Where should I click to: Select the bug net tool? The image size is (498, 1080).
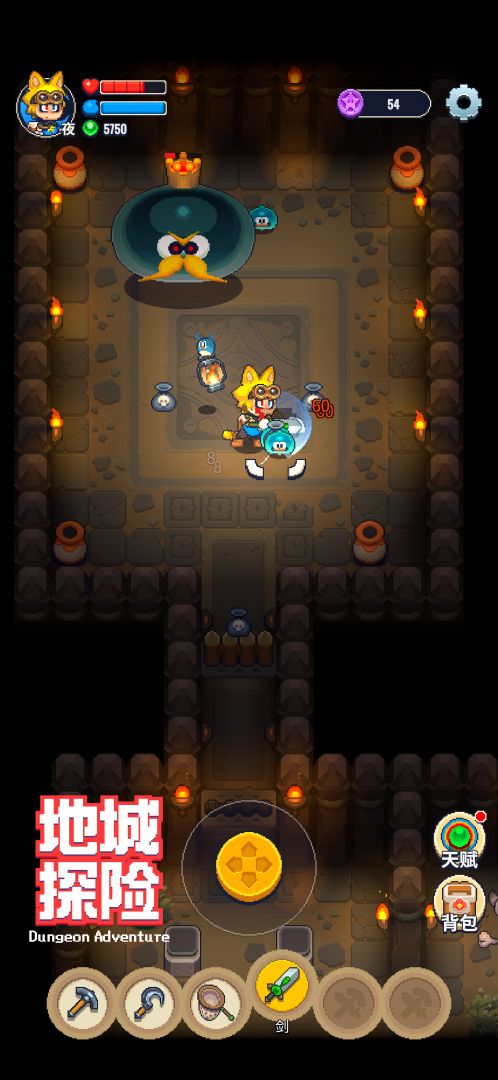[216, 1003]
